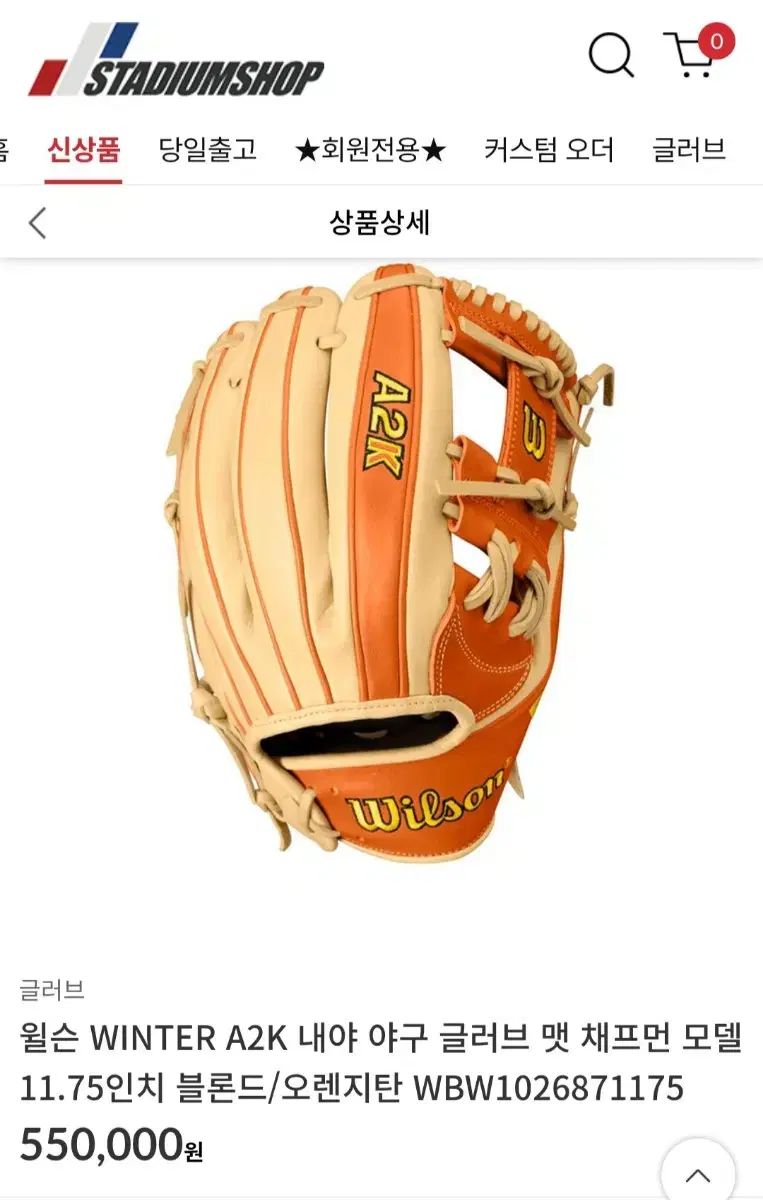Tap the Stadiumshop logo to go home
Image resolution: width=763 pixels, height=1200 pixels.
coord(177,62)
